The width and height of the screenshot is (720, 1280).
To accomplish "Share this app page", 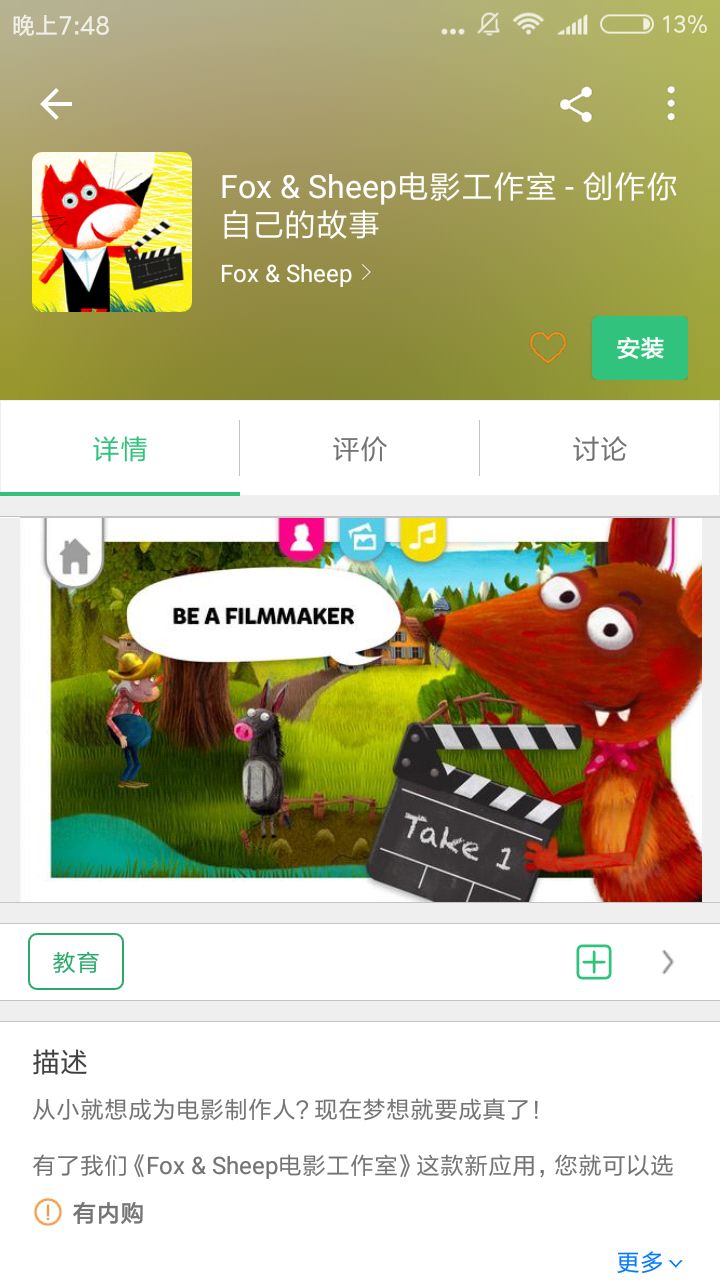I will coord(576,104).
